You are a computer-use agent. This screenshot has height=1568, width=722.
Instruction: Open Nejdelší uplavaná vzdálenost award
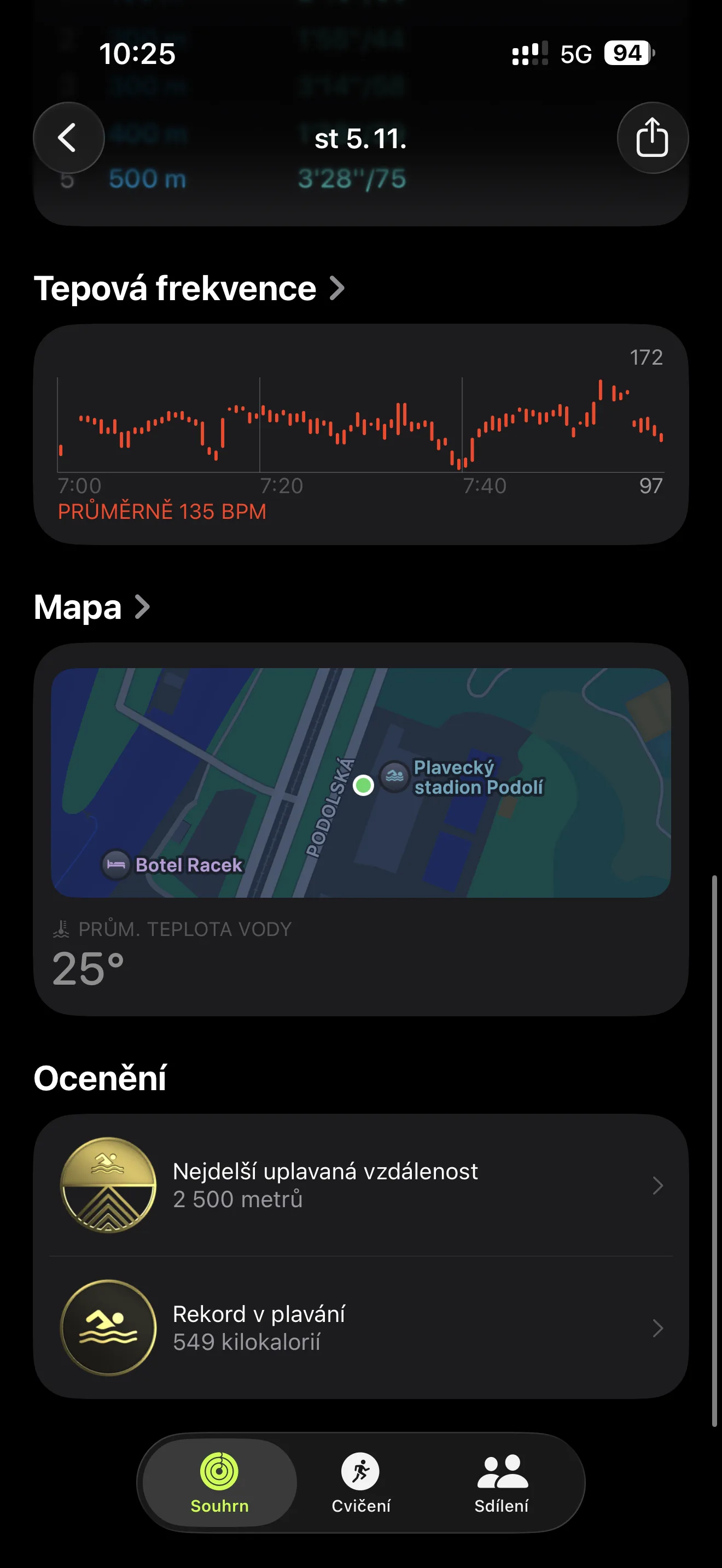pyautogui.click(x=360, y=1185)
